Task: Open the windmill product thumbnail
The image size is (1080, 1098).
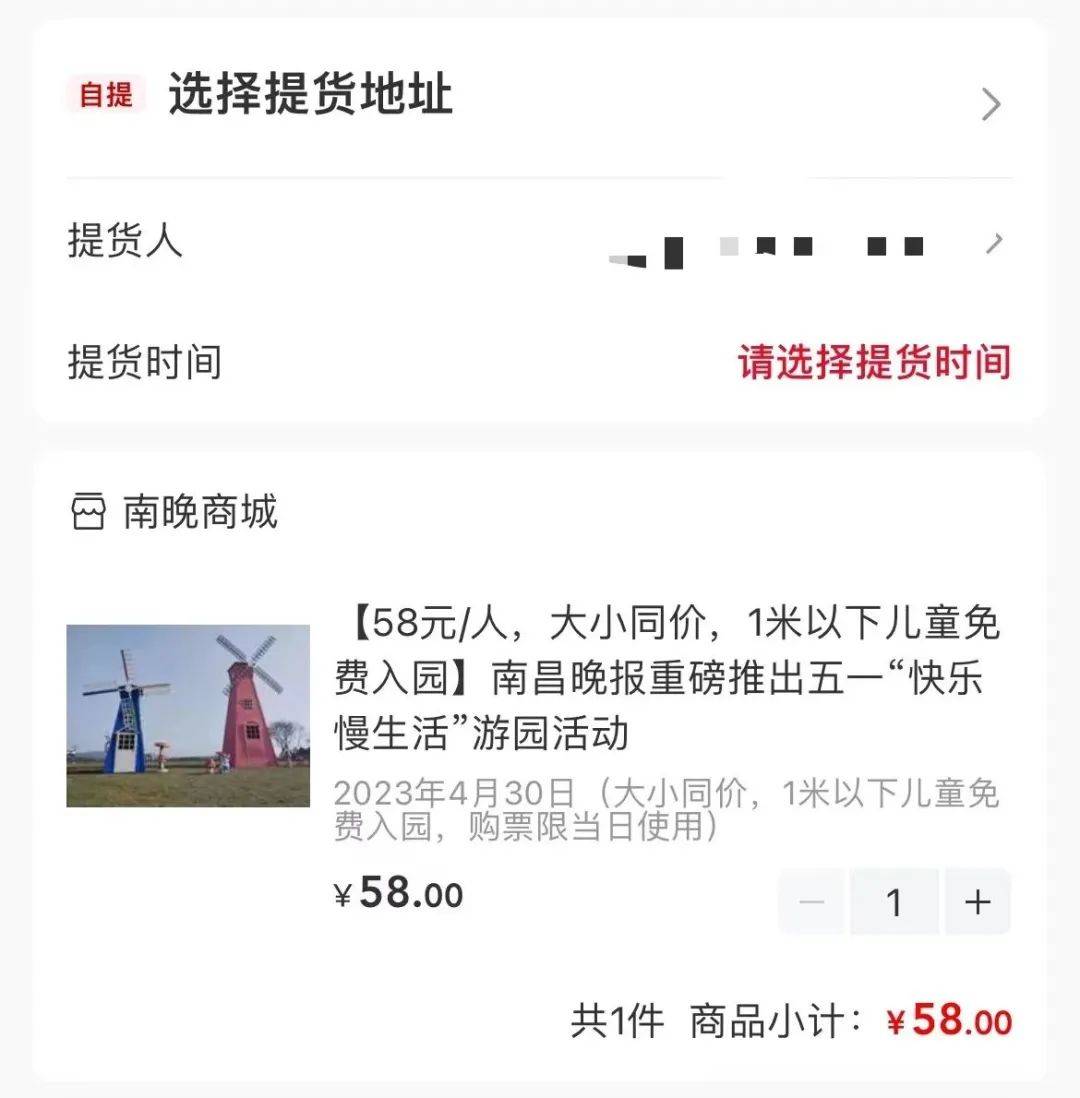Action: coord(188,715)
